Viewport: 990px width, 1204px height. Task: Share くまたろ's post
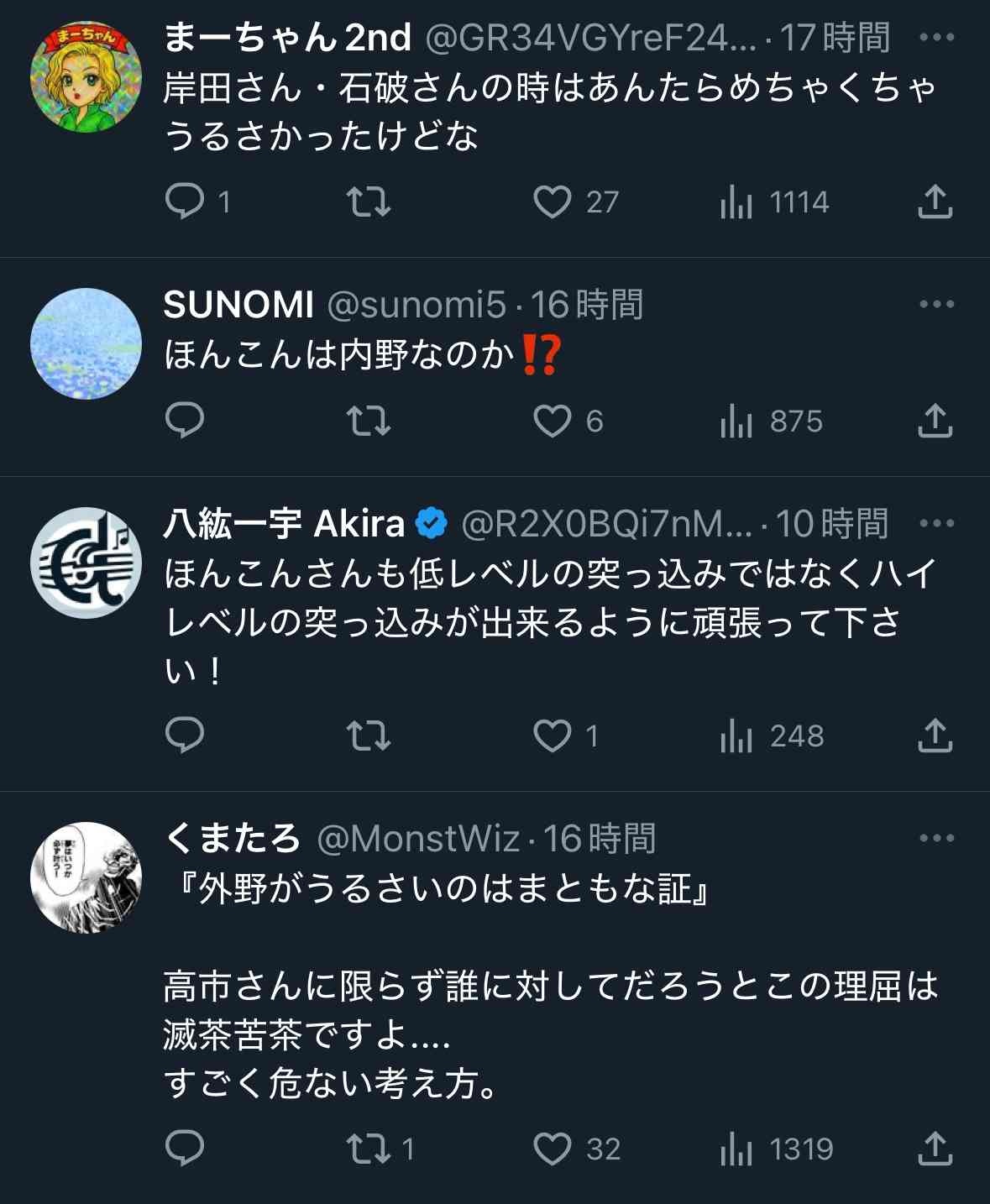point(935,1149)
